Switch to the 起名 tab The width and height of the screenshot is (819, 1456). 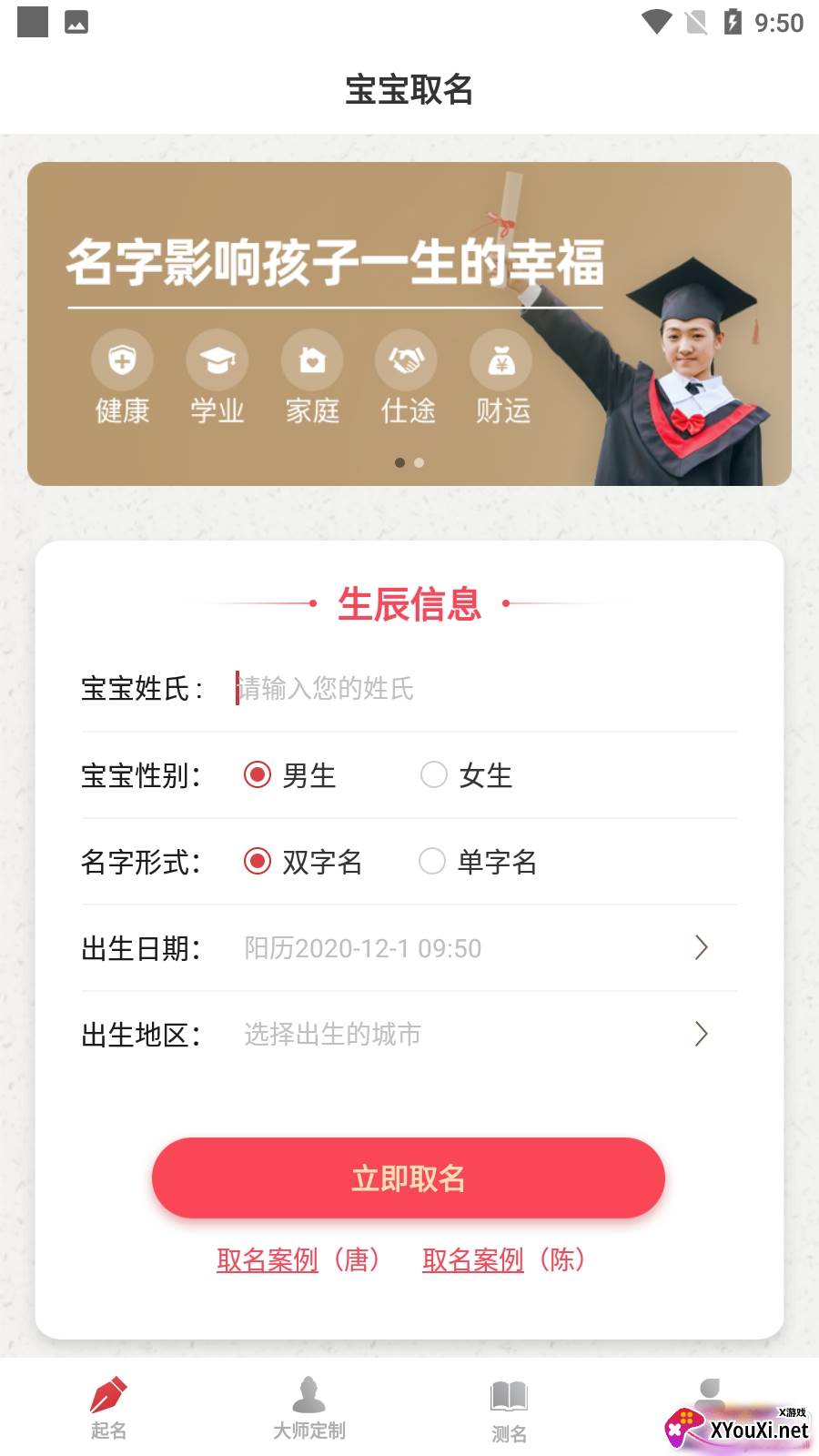[x=108, y=1407]
